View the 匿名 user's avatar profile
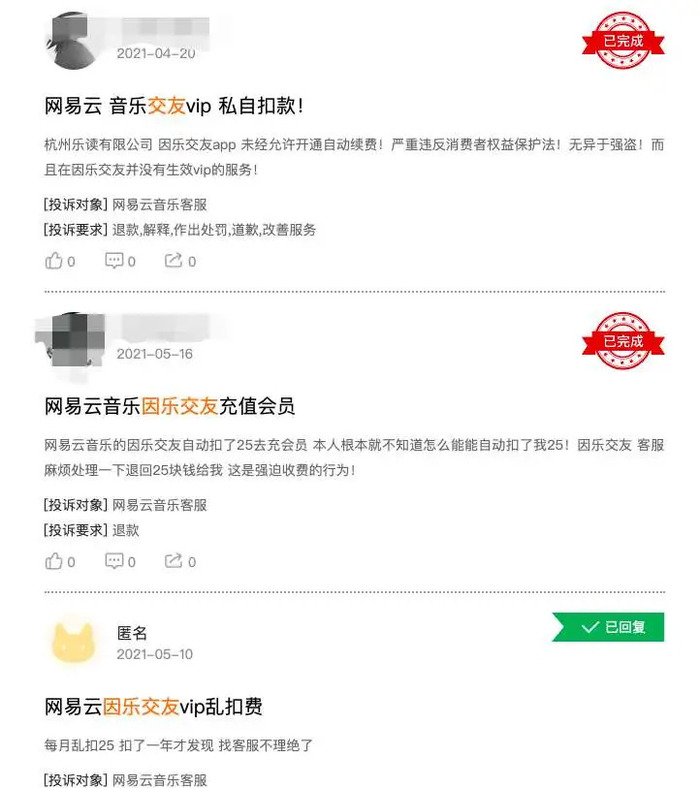The image size is (700, 788). coord(72,642)
